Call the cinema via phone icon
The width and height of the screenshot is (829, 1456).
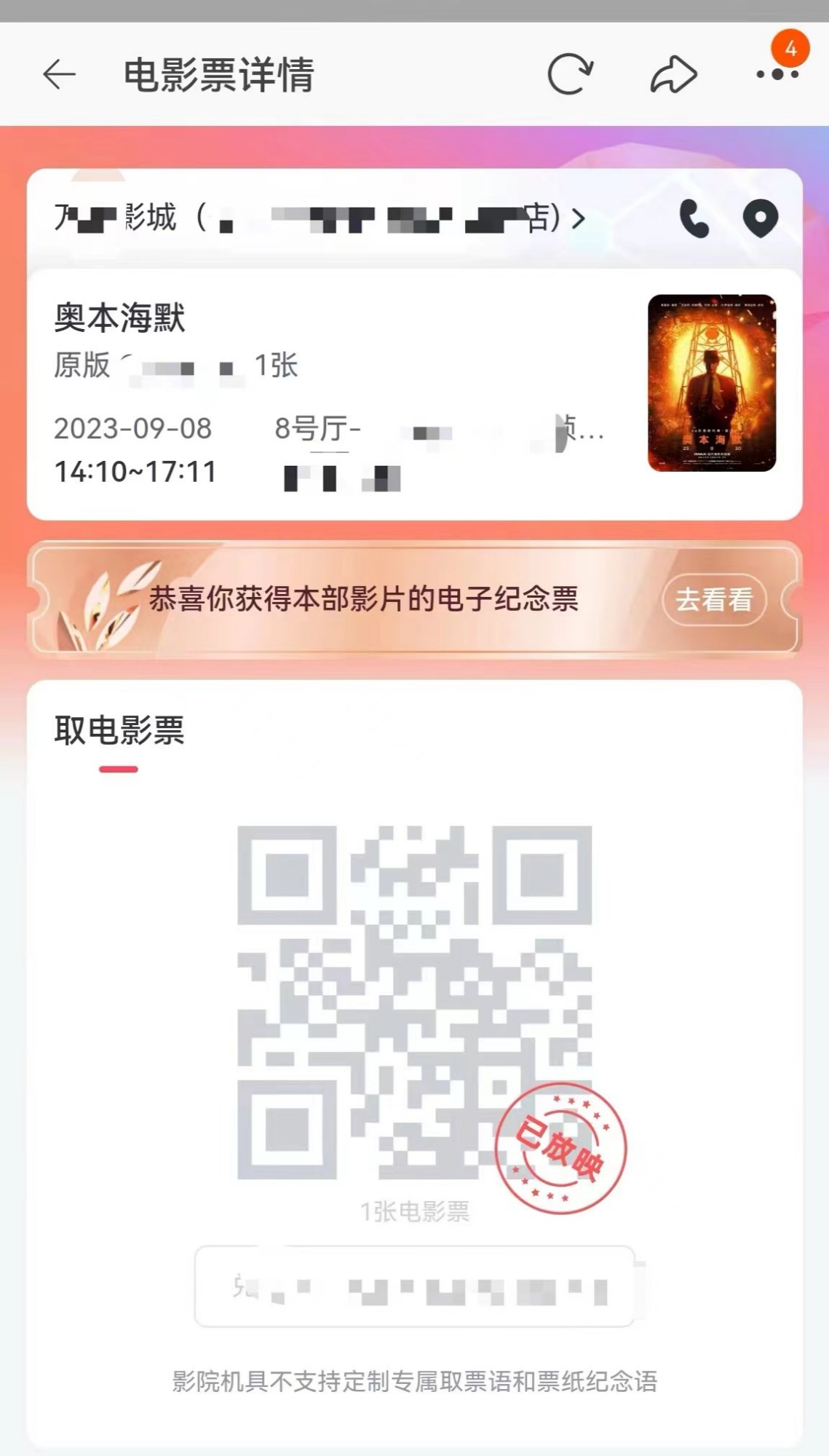(x=694, y=218)
